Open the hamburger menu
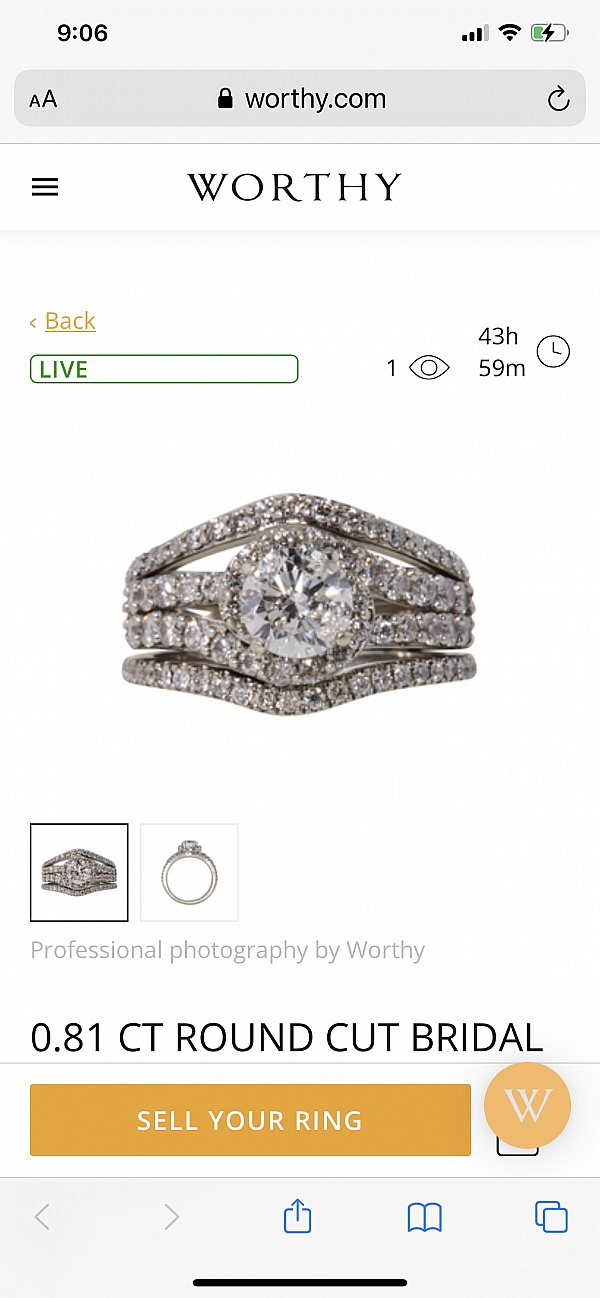This screenshot has width=600, height=1298. [x=45, y=187]
